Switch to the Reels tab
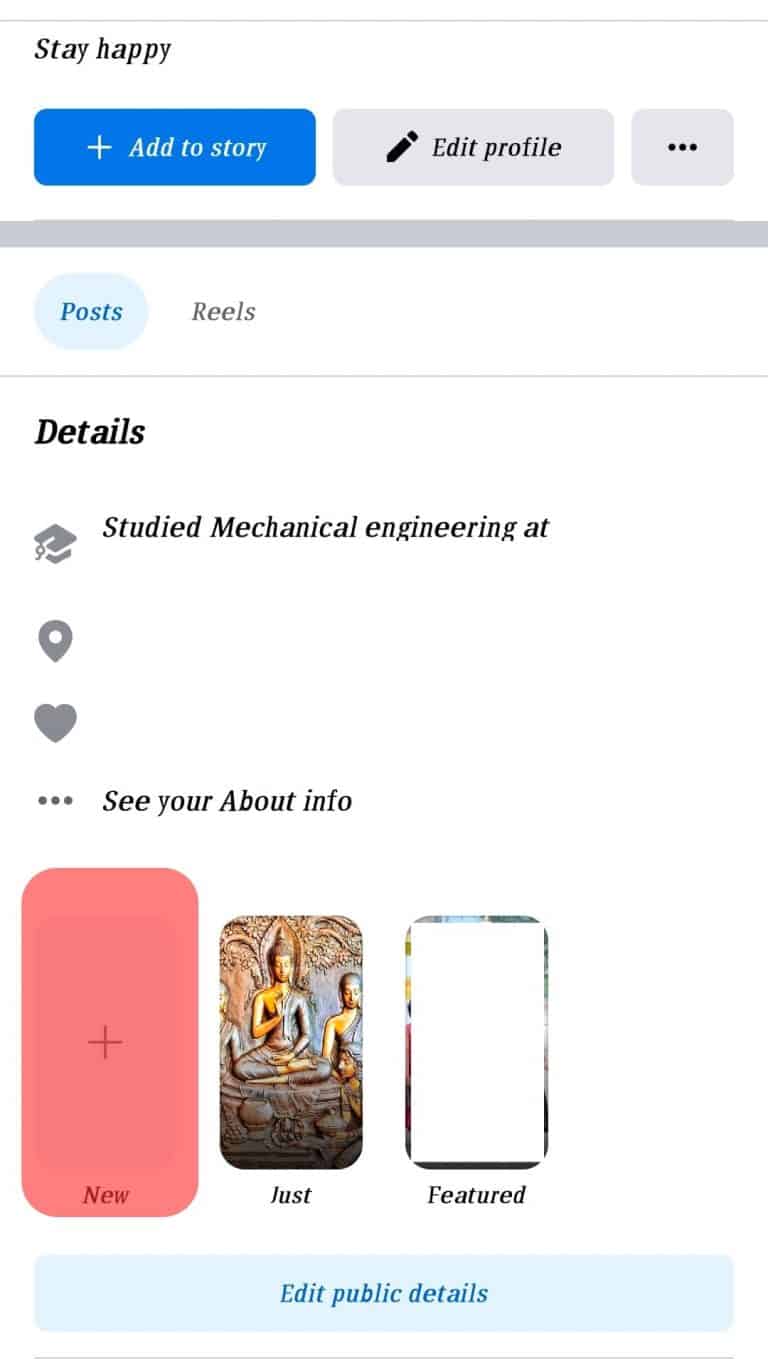Viewport: 768px width, 1365px height. coord(223,312)
